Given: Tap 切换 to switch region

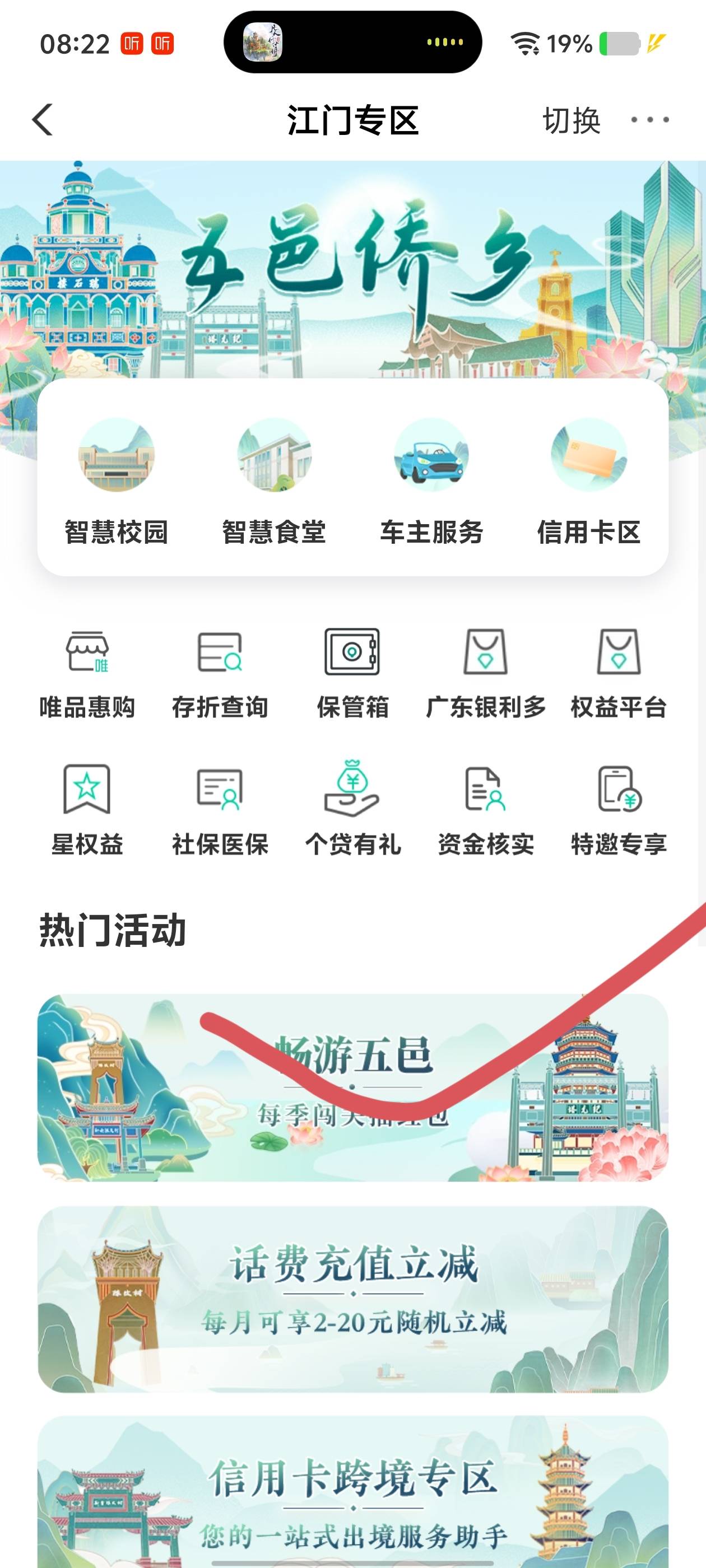Looking at the screenshot, I should coord(572,120).
